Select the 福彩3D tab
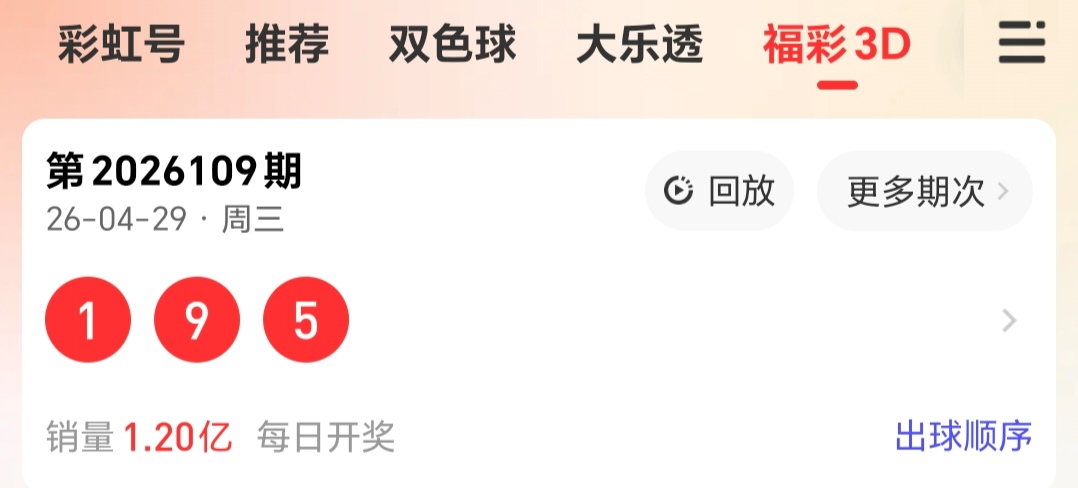The image size is (1078, 488). click(x=837, y=45)
